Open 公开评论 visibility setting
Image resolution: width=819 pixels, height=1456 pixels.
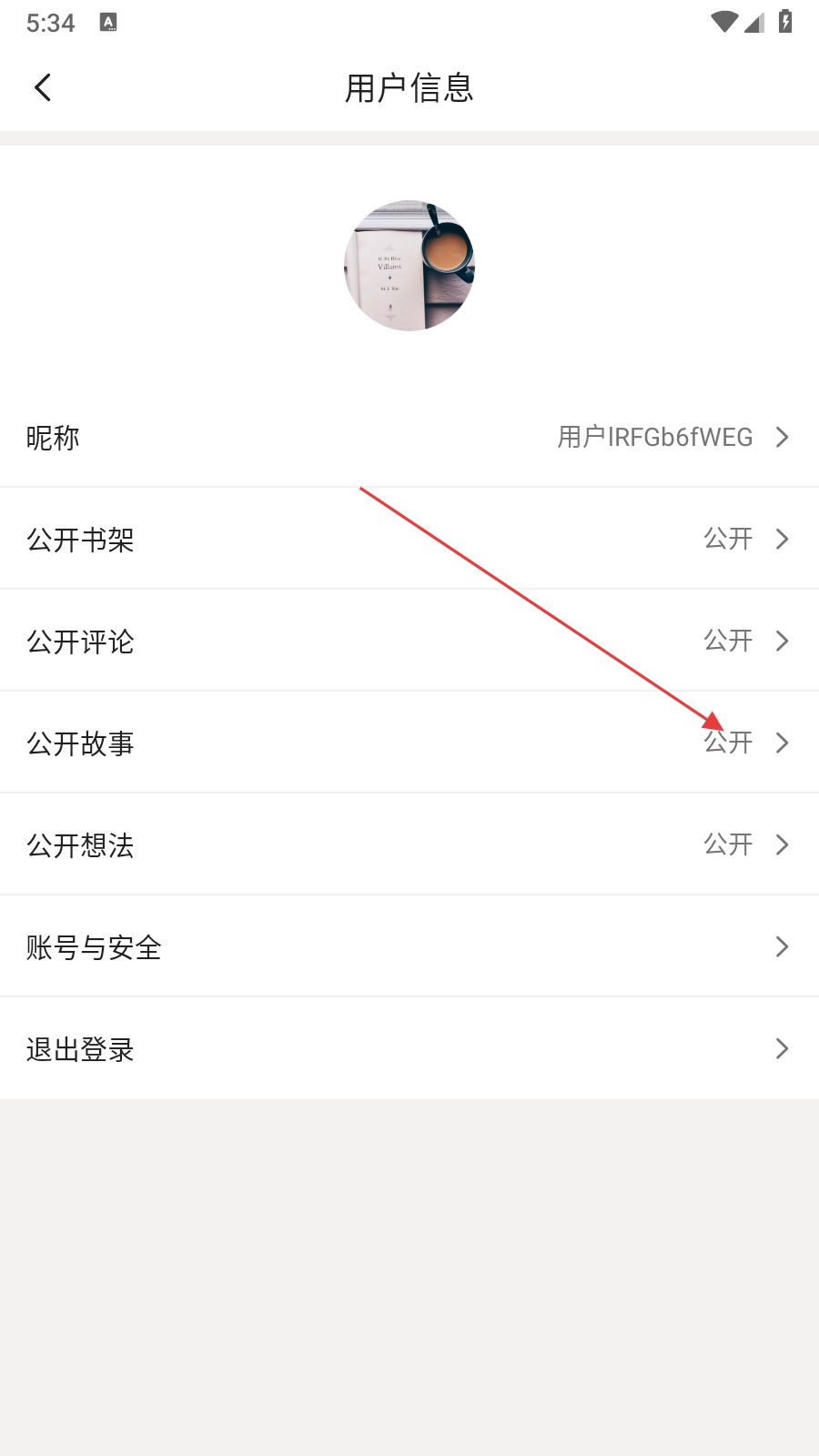point(409,642)
